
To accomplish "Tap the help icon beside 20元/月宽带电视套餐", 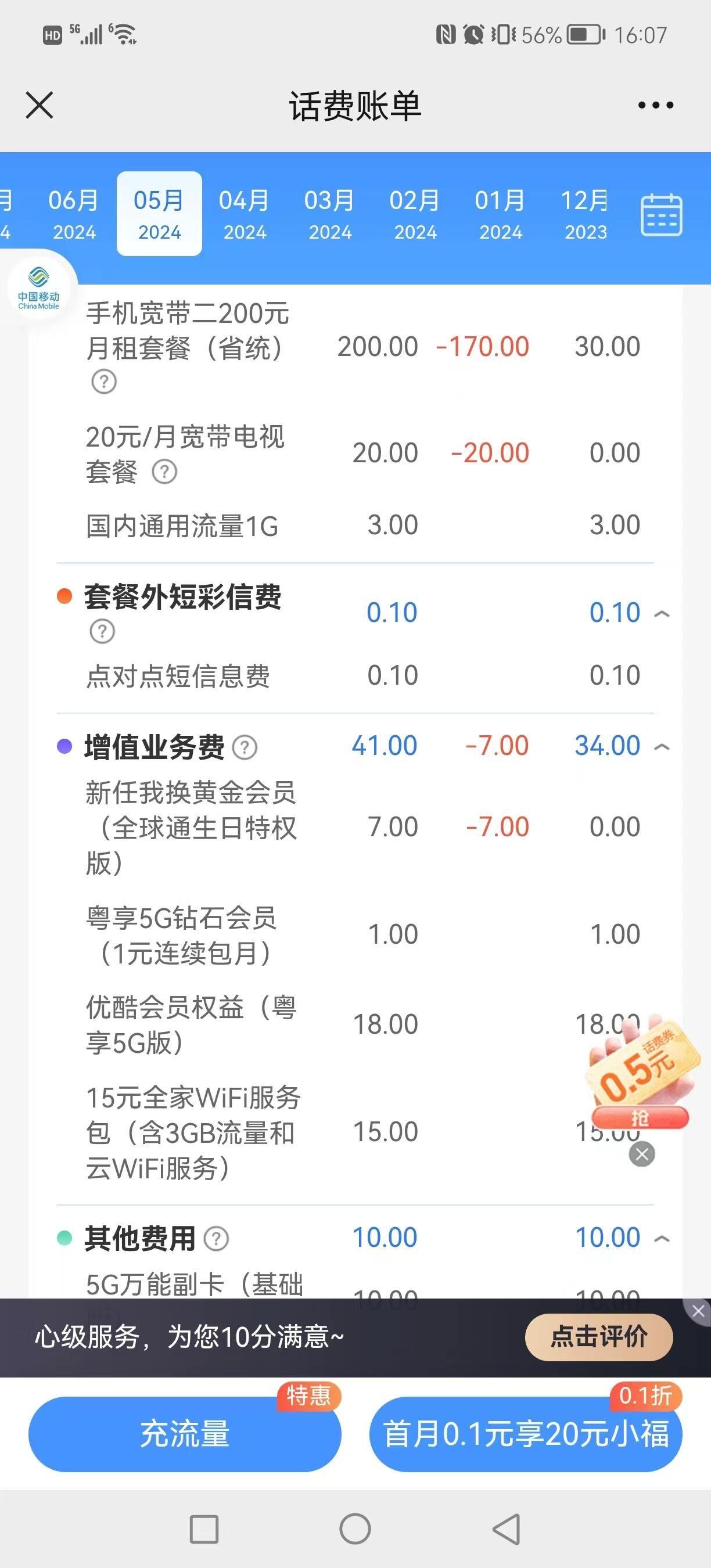I will point(164,472).
